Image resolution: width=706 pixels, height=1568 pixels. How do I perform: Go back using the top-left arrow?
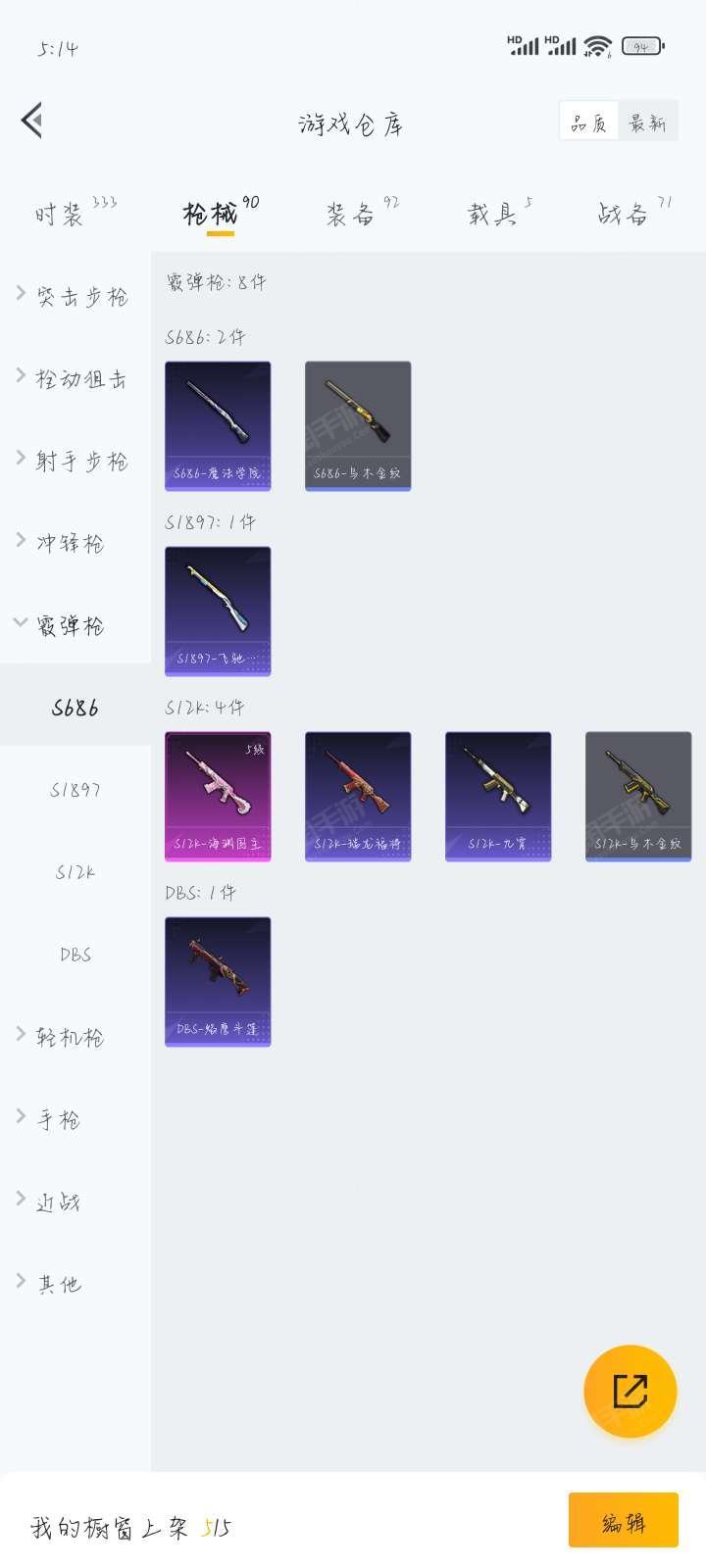pyautogui.click(x=31, y=122)
